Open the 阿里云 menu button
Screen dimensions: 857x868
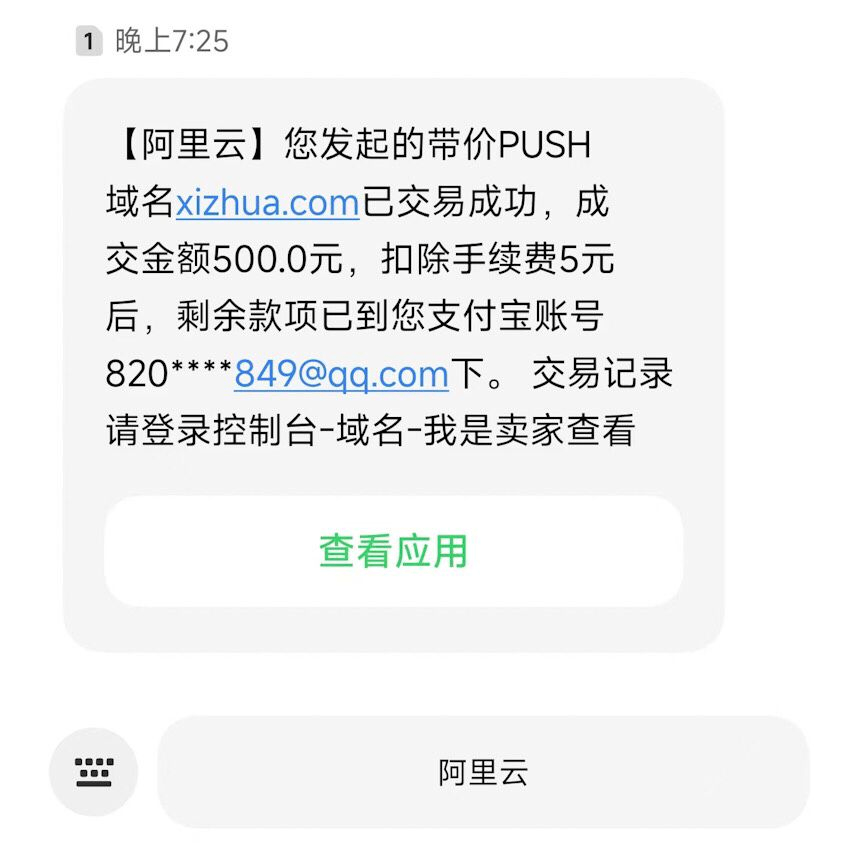483,772
